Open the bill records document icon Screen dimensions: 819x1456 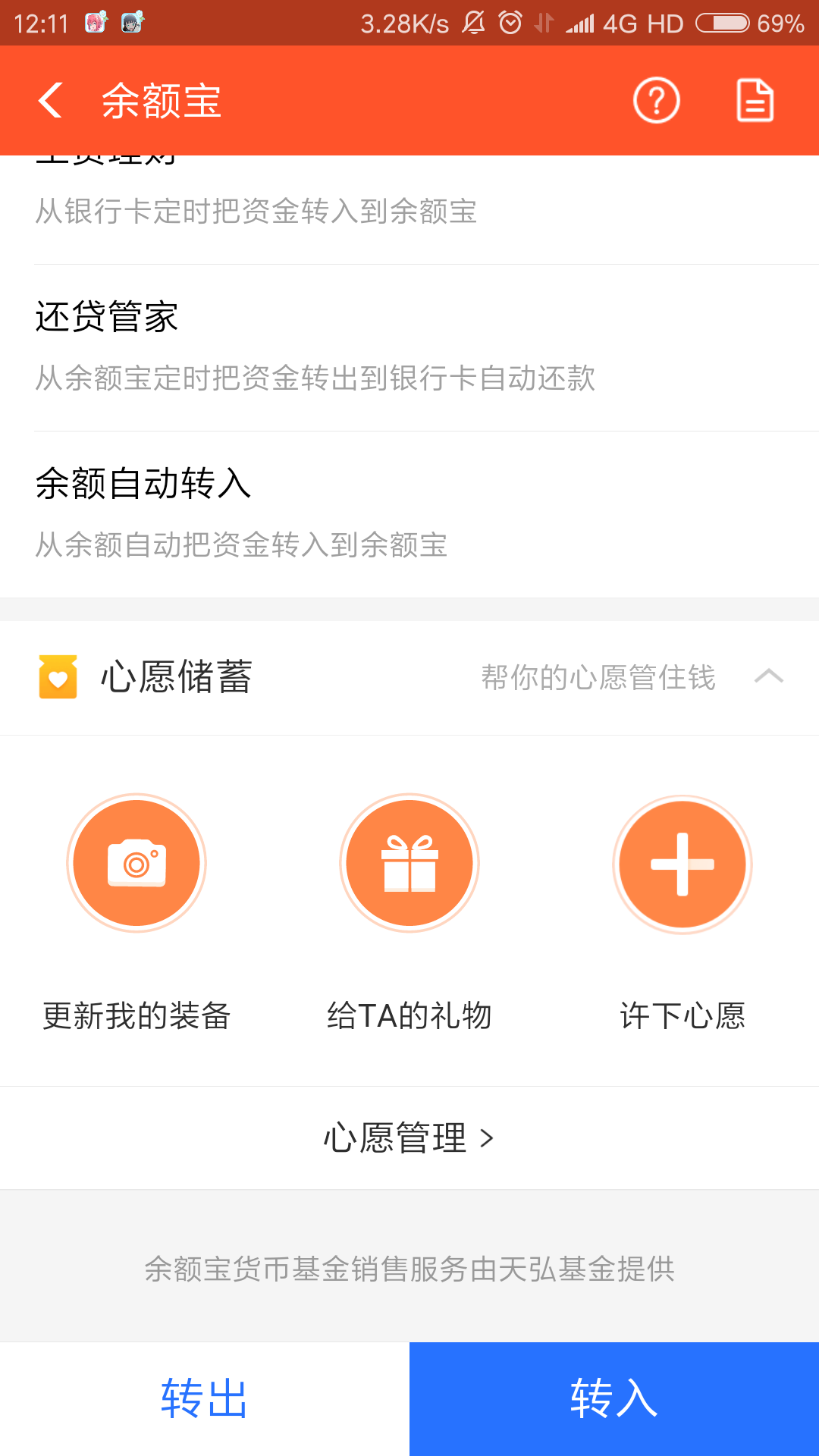(x=755, y=100)
